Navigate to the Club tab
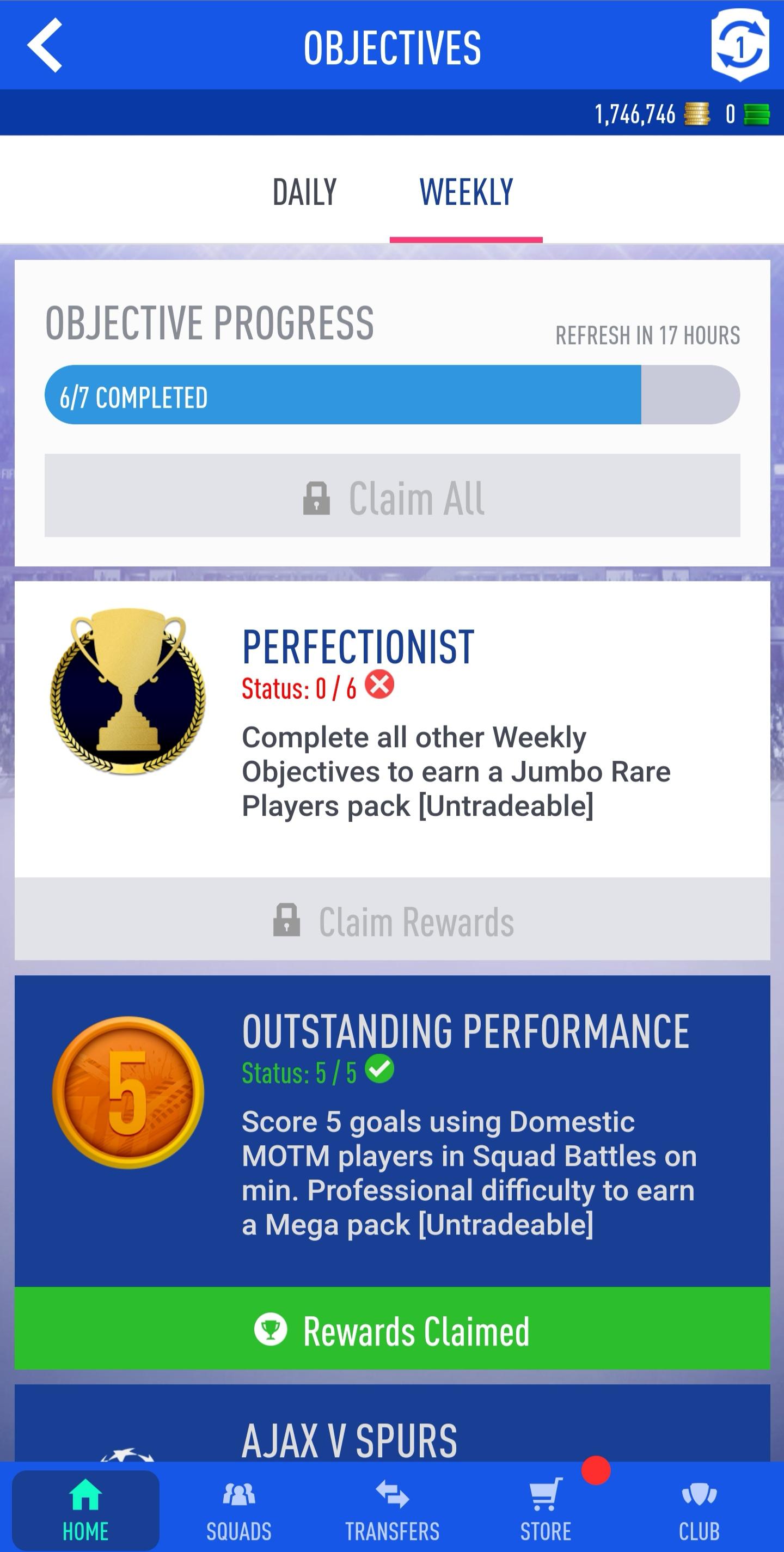784x1552 pixels. pos(699,1509)
